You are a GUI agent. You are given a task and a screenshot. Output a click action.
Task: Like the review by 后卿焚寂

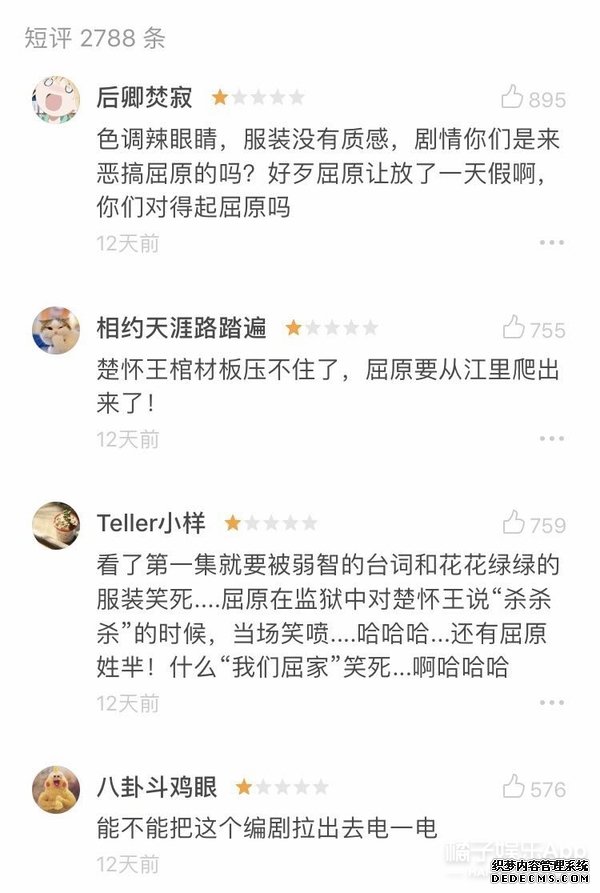tap(513, 98)
